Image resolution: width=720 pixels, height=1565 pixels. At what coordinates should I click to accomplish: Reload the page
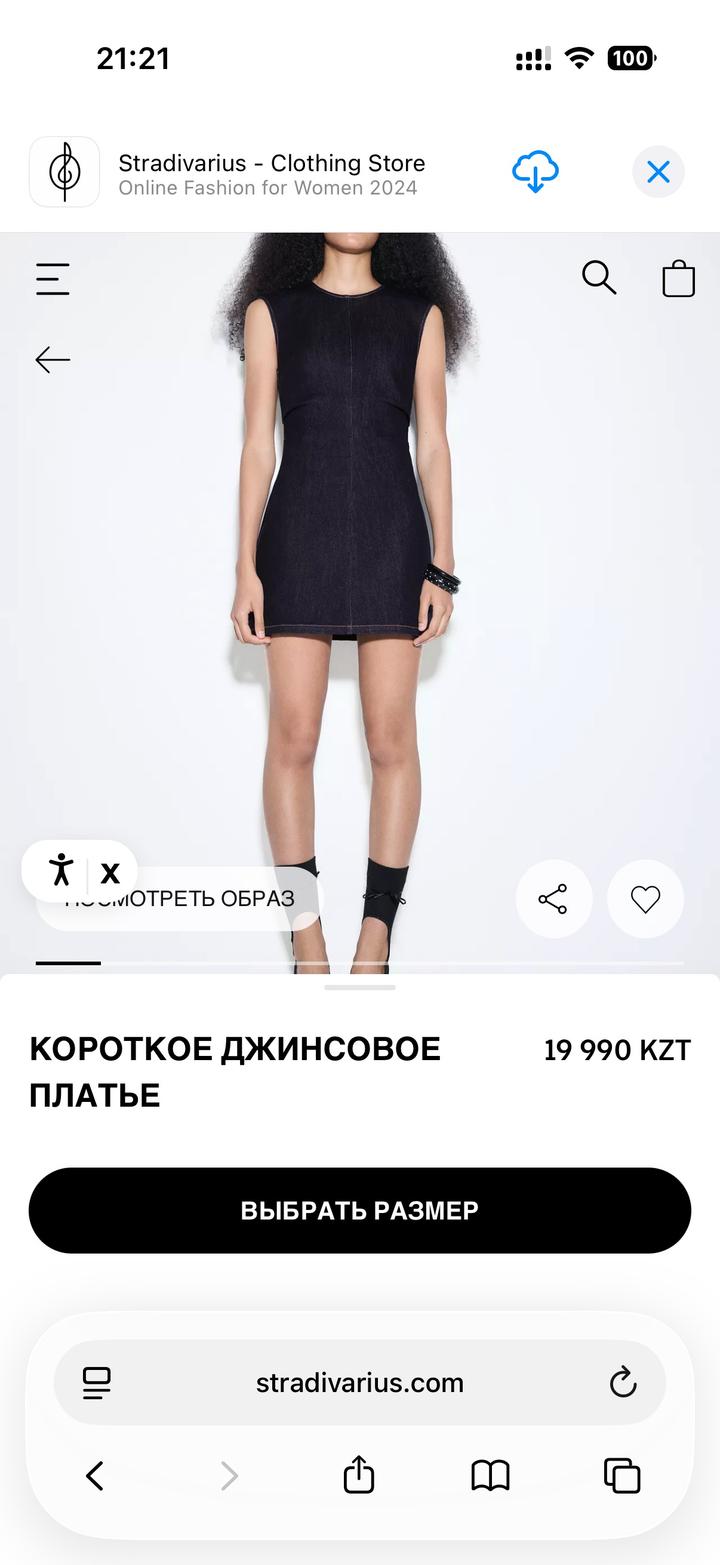point(623,1383)
